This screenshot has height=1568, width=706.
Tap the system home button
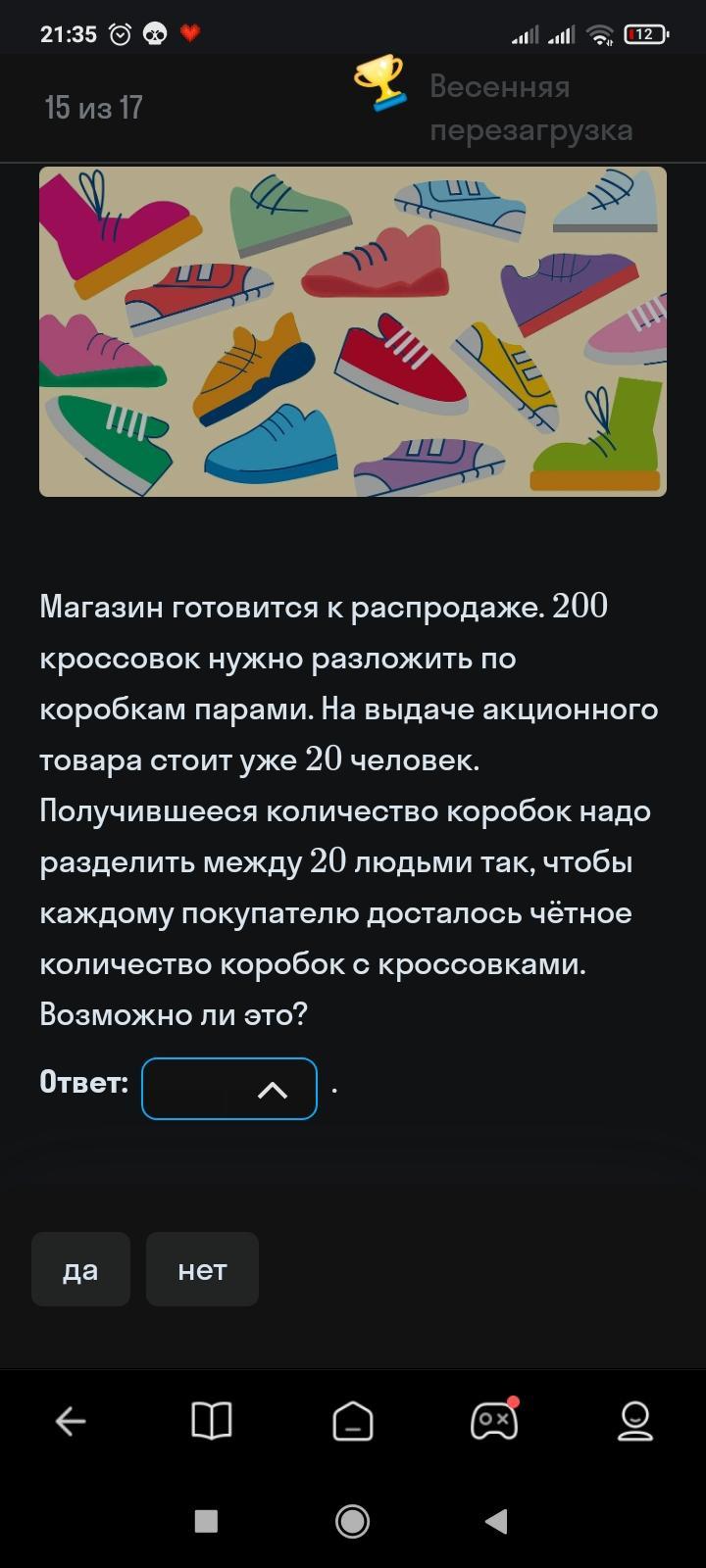coord(353,1521)
